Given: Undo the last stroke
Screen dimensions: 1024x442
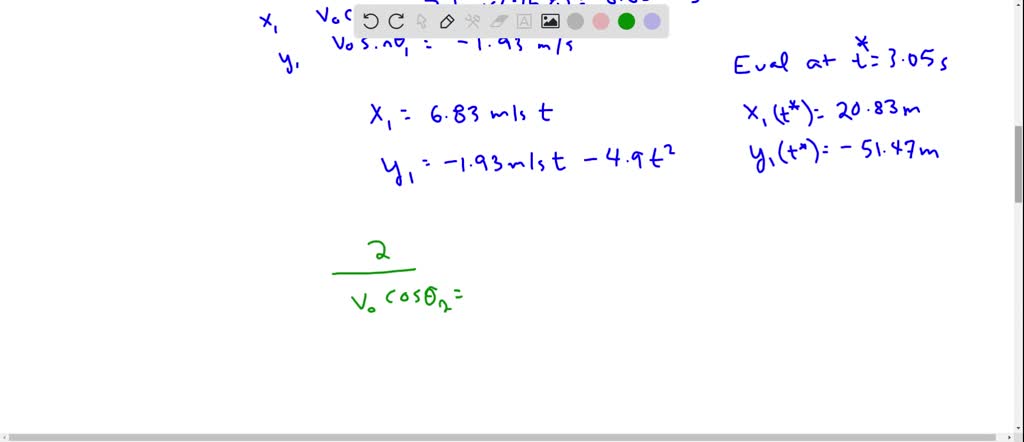Looking at the screenshot, I should point(370,21).
